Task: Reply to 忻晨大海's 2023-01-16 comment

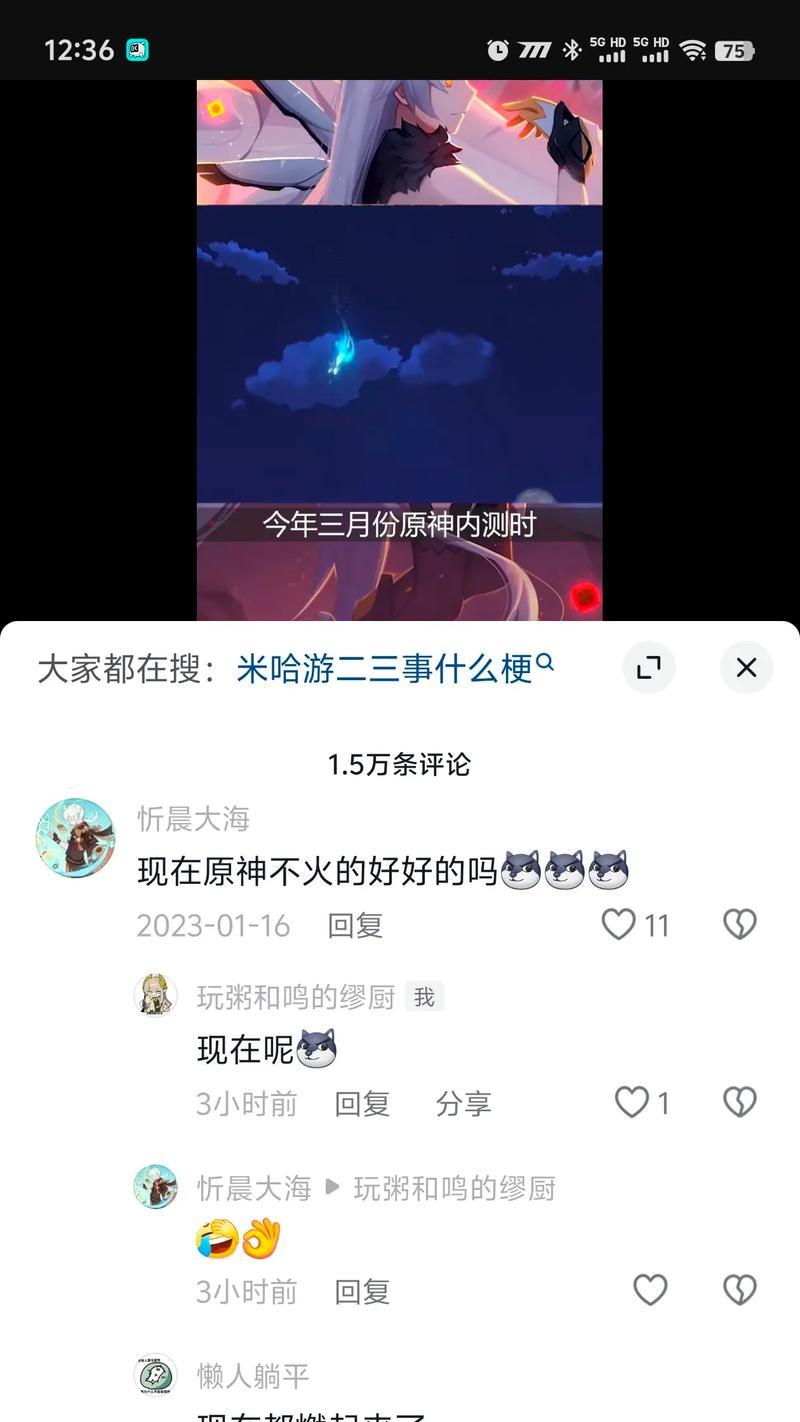Action: tap(355, 925)
